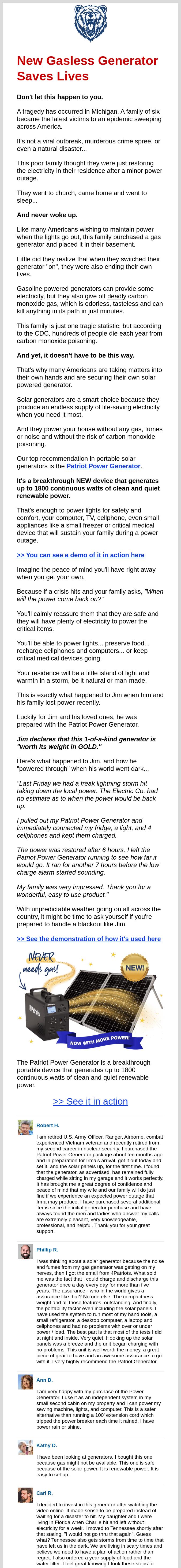This screenshot has width=181, height=1568.
Task: Follow the ">> See it in action" link
Action: pyautogui.click(x=90, y=1101)
